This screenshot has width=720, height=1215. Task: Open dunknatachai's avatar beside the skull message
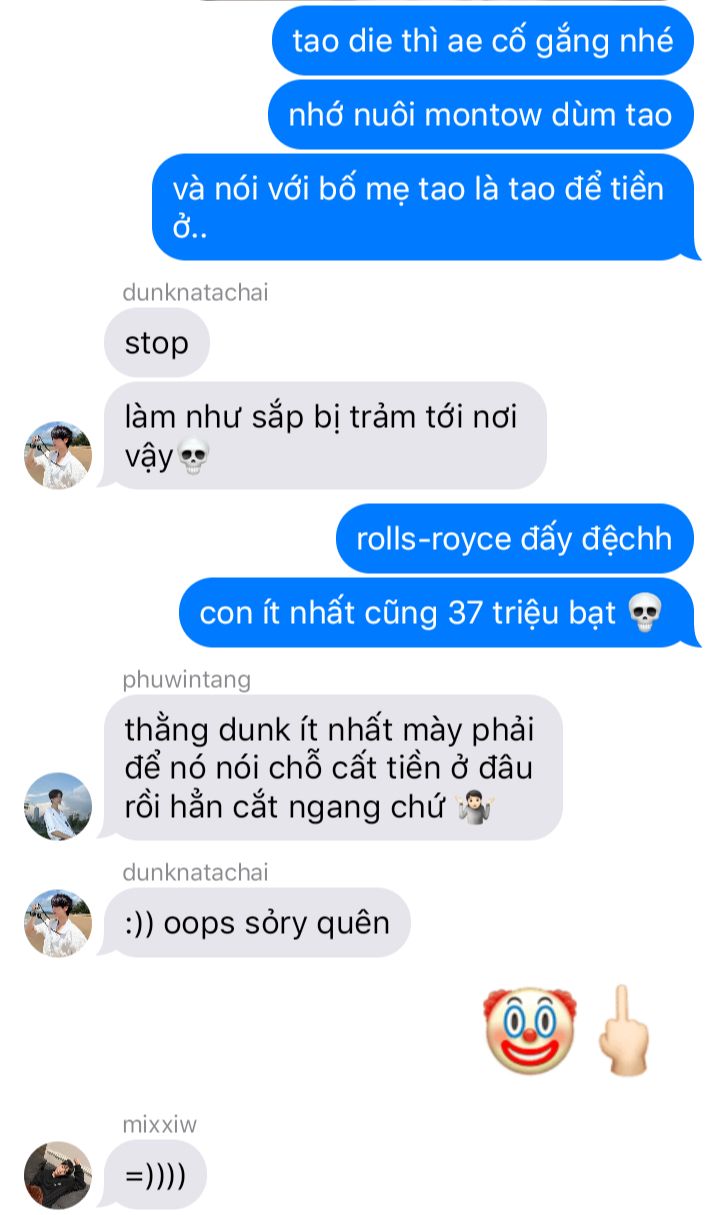(x=58, y=455)
